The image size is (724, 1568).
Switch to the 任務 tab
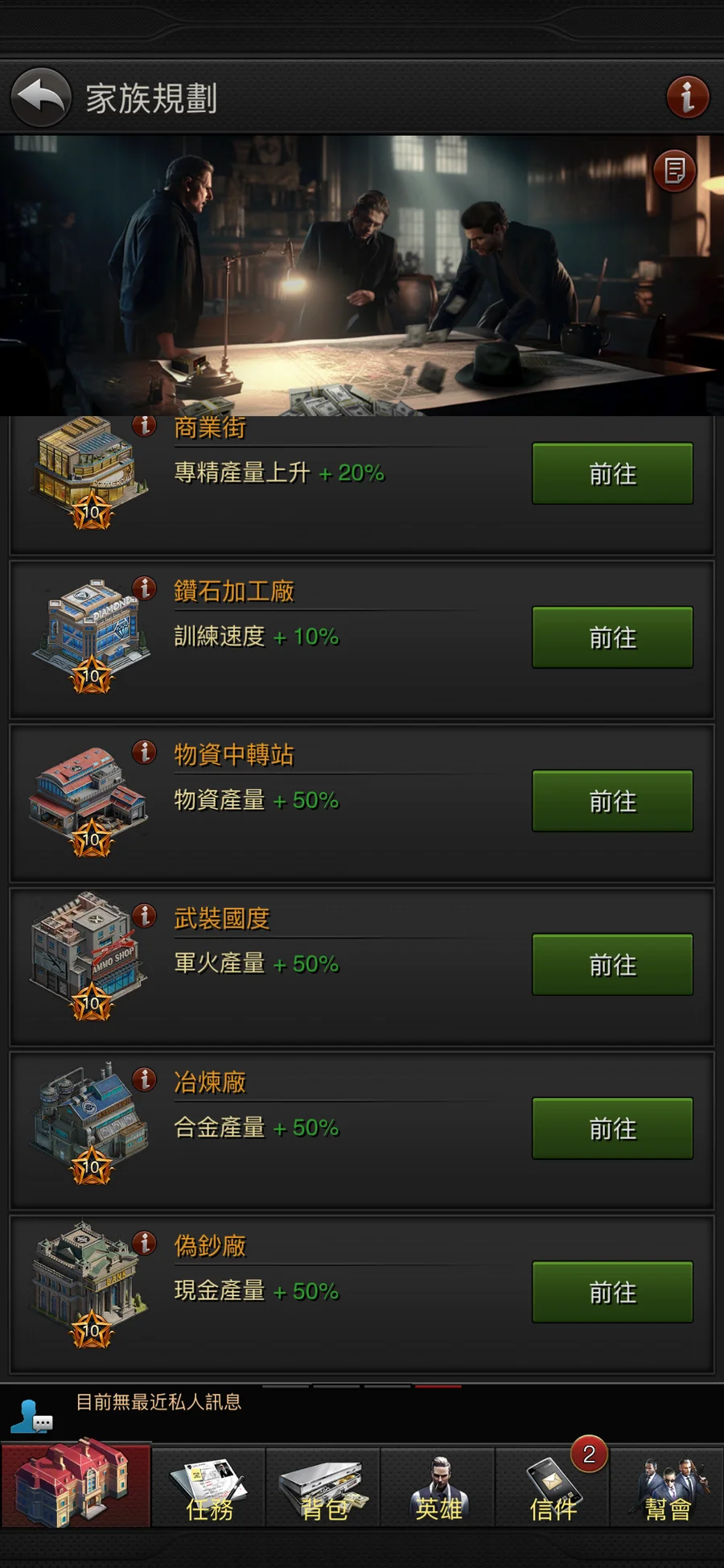click(209, 1489)
